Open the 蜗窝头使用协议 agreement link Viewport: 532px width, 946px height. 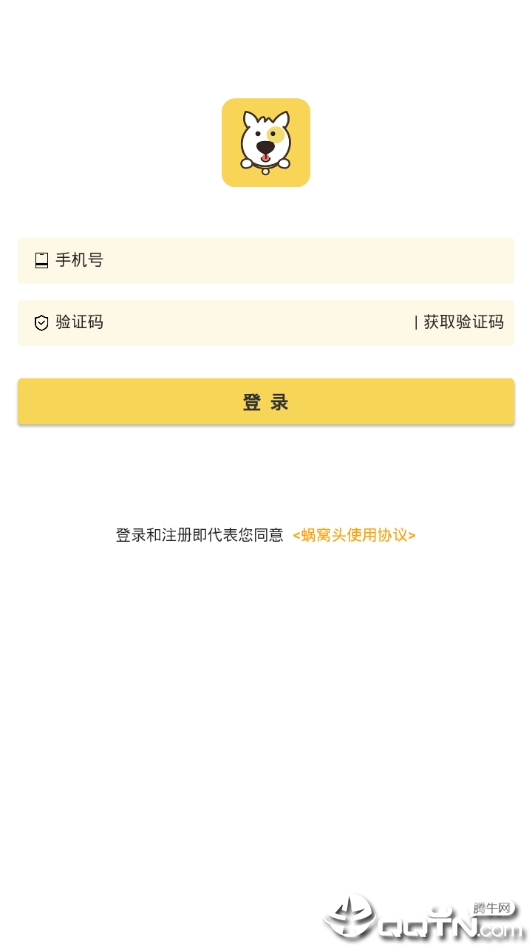pos(354,535)
